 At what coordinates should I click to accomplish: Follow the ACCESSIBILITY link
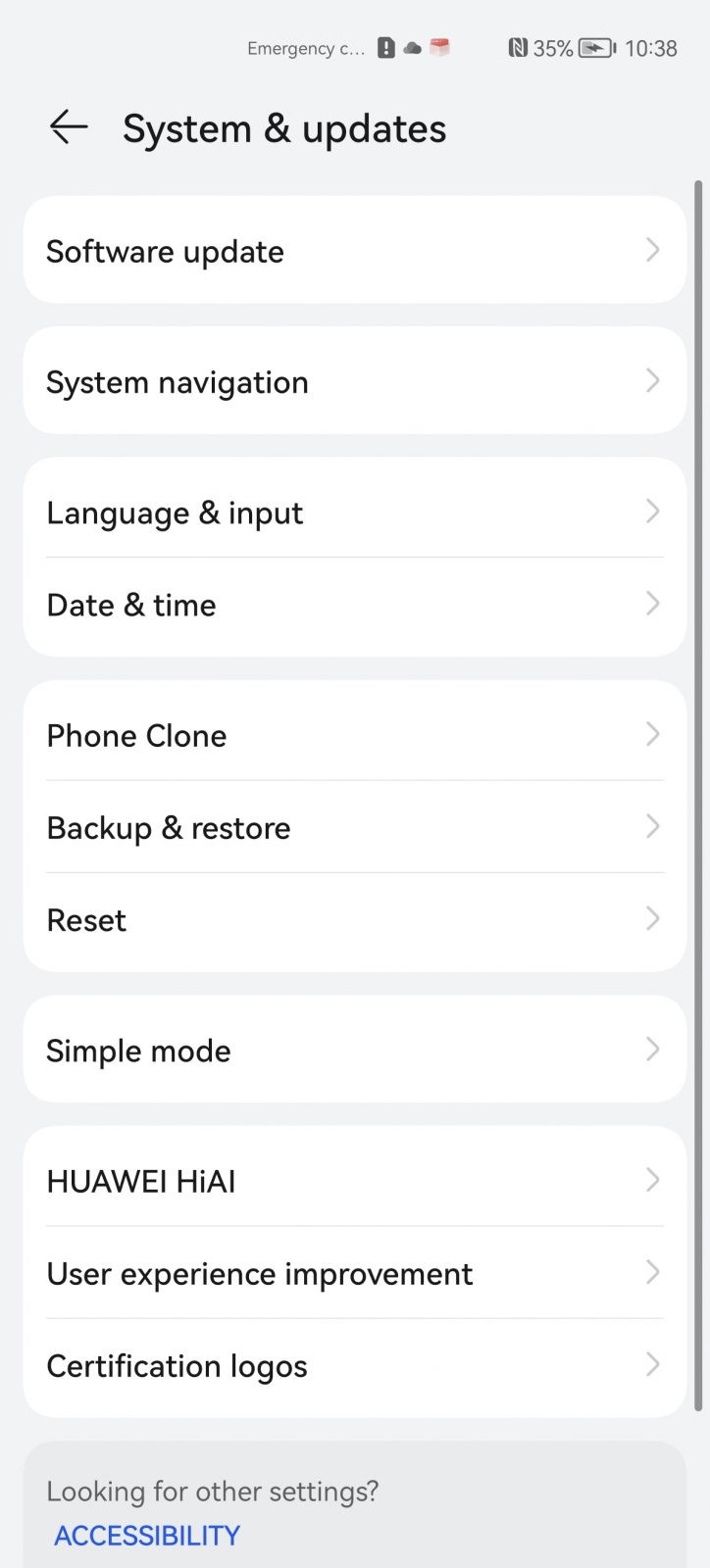pyautogui.click(x=147, y=1536)
